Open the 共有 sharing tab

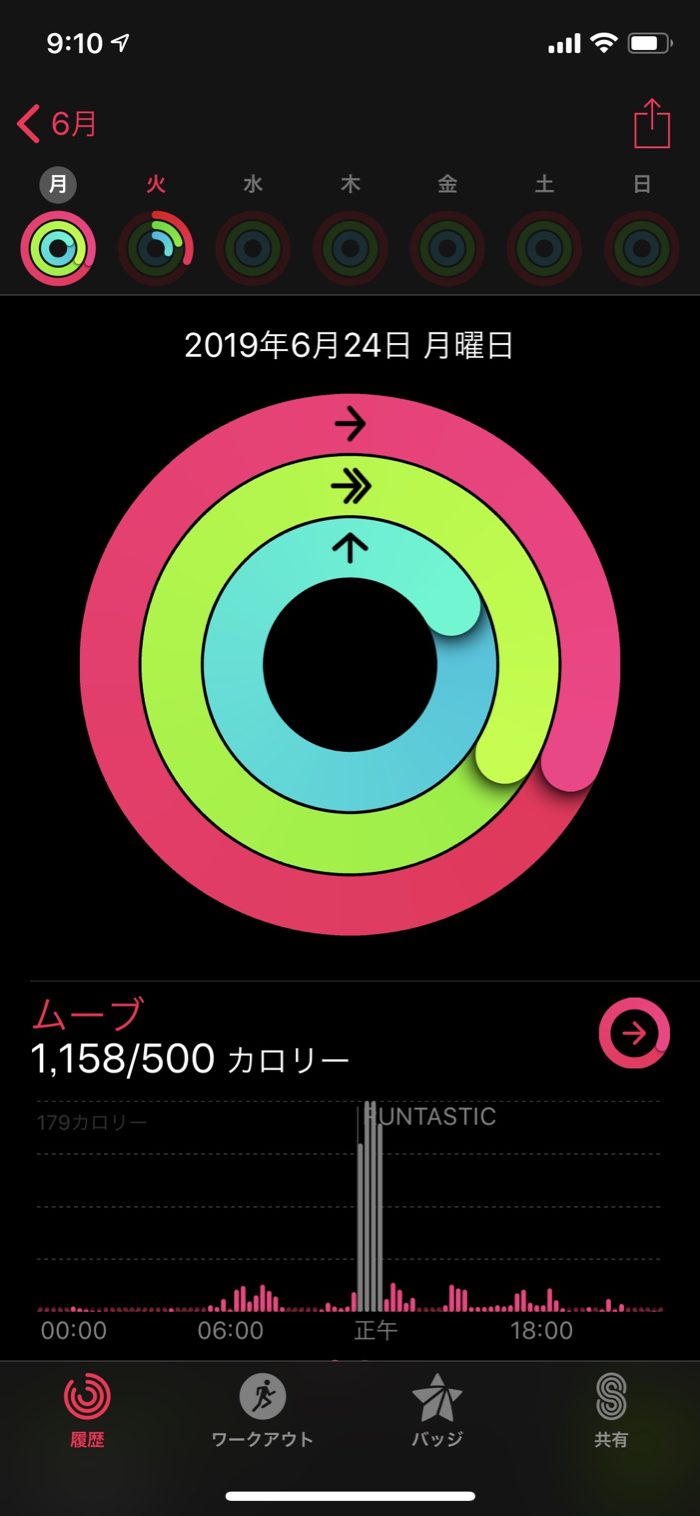611,1410
